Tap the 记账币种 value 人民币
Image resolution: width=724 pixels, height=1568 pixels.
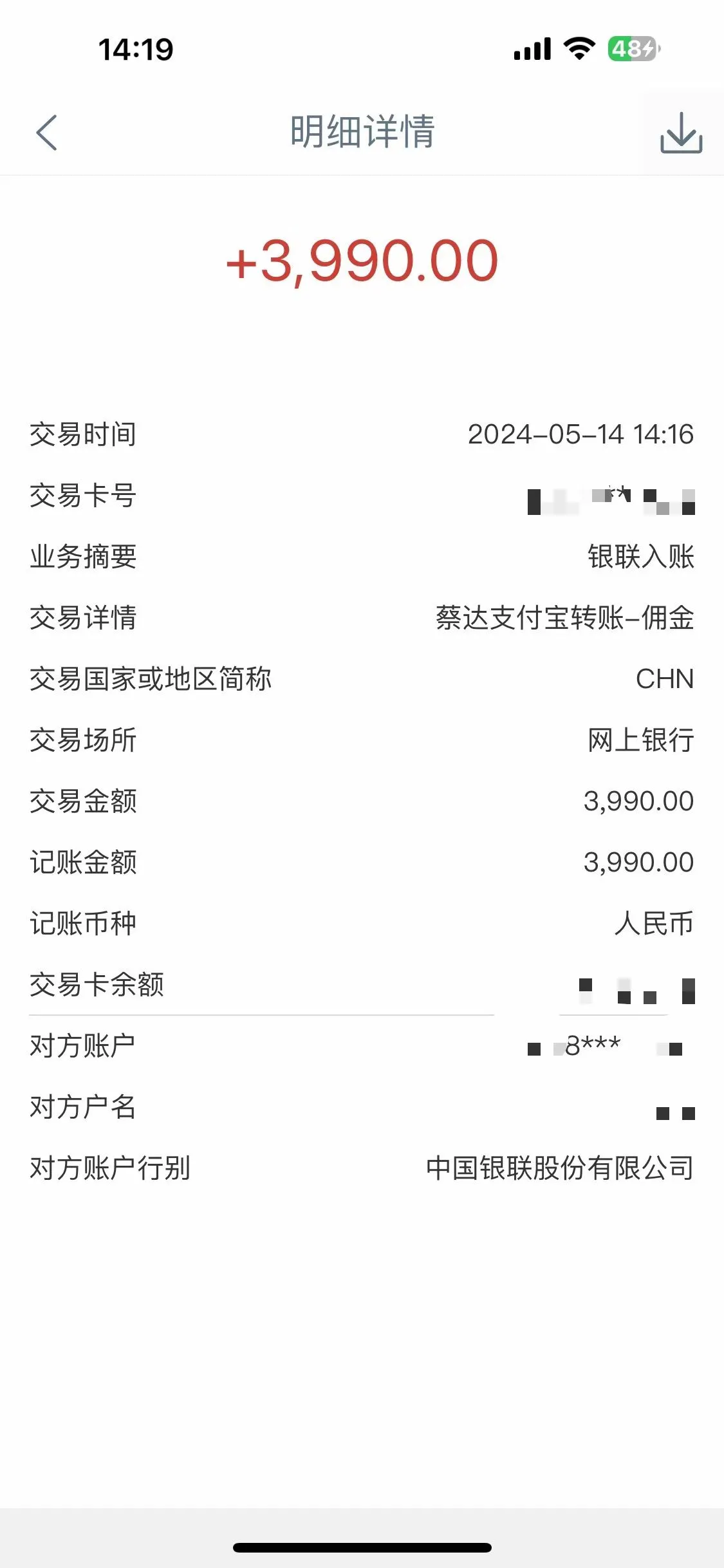click(654, 923)
